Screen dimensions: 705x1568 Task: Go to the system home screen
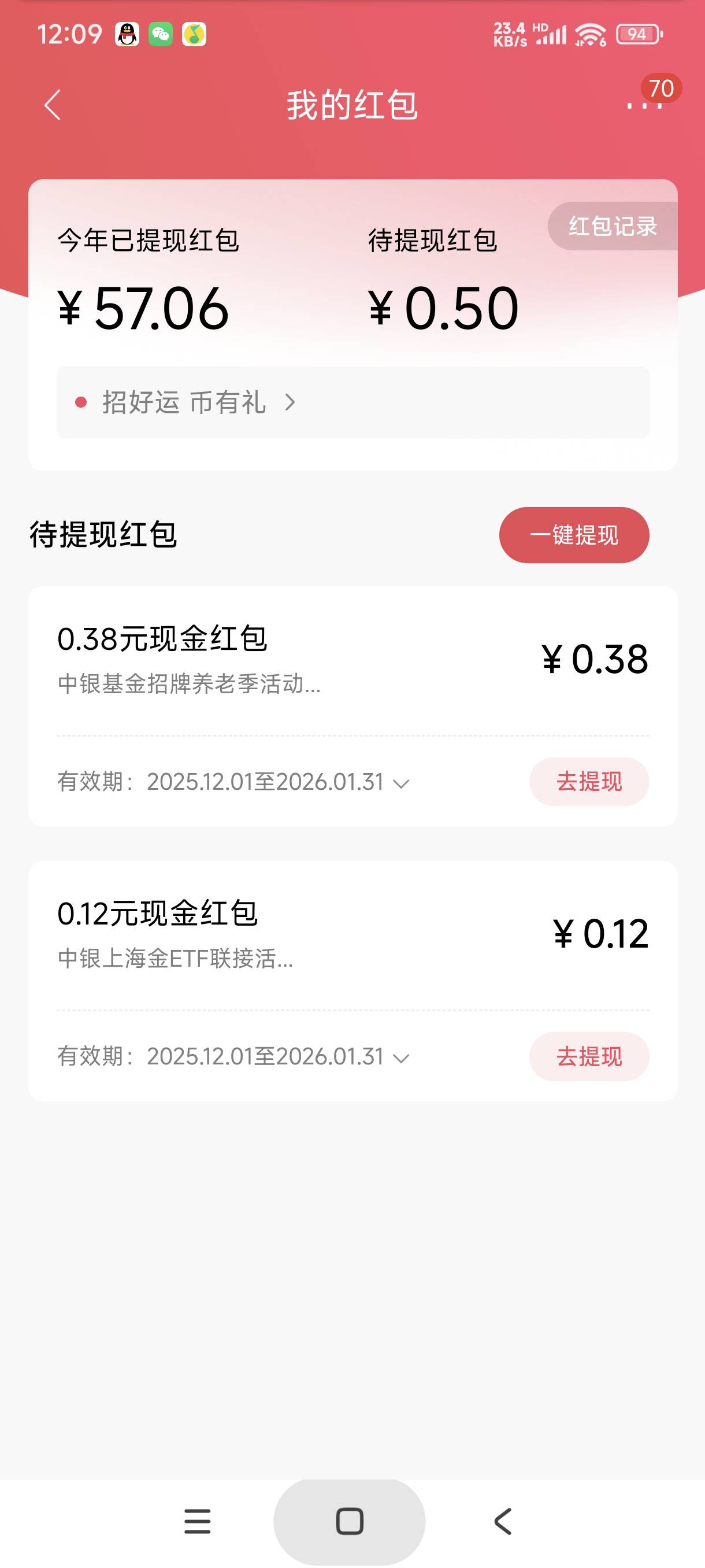(349, 1521)
